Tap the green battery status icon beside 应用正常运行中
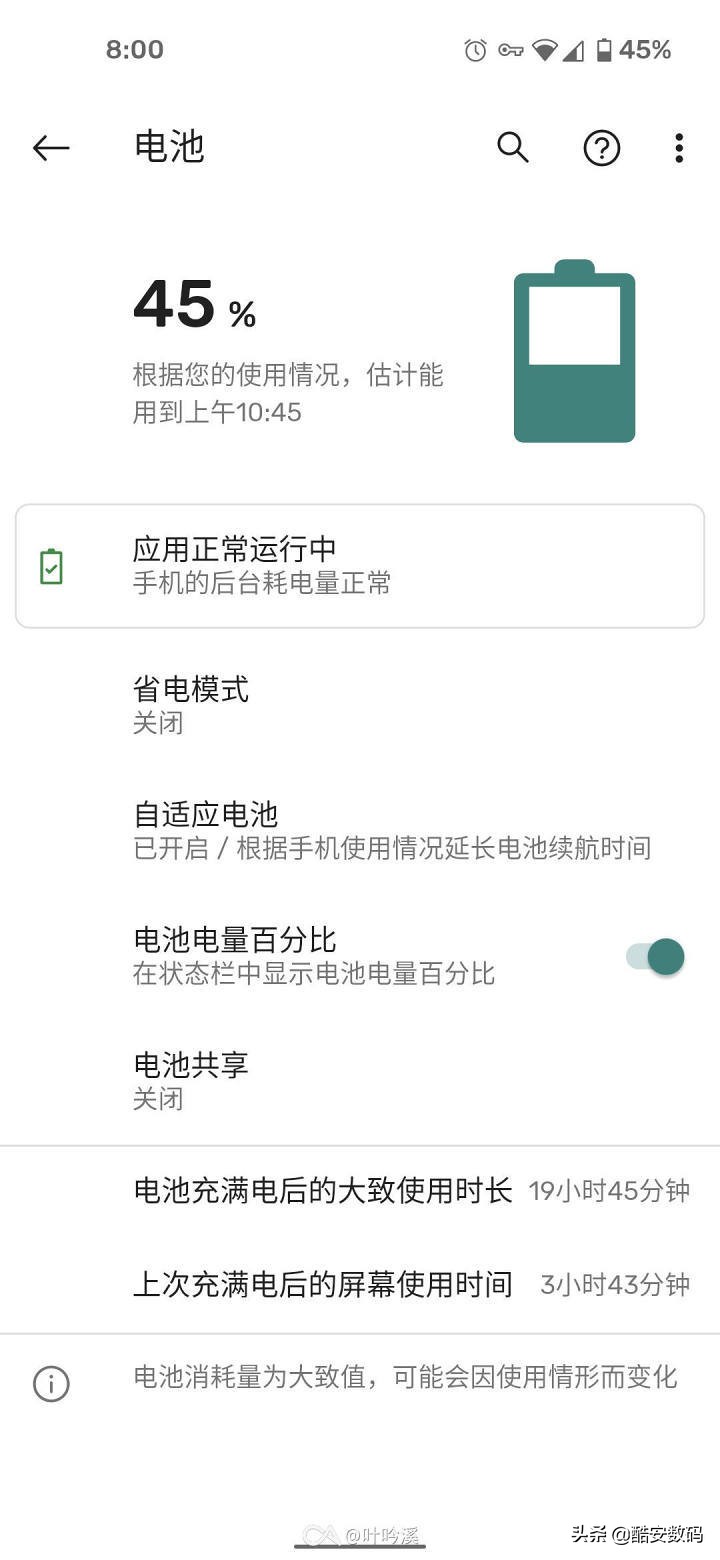The height and width of the screenshot is (1560, 720). [51, 565]
